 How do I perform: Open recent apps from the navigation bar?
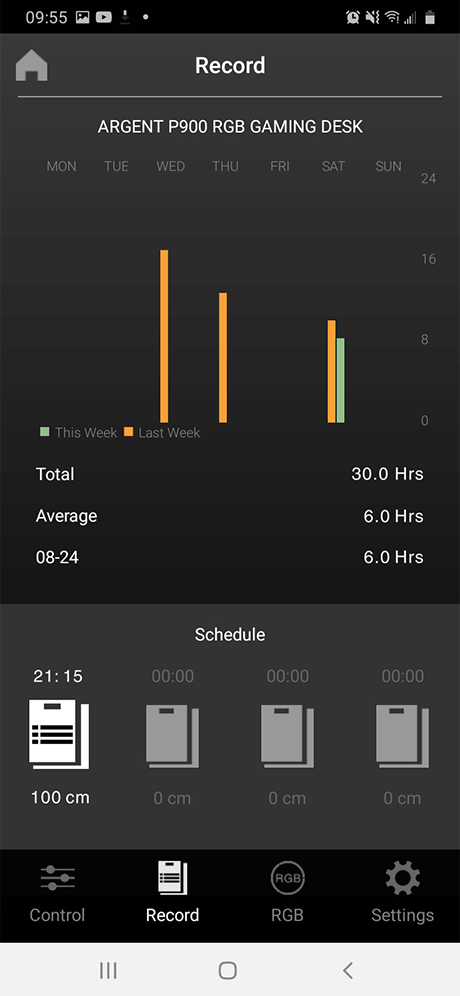(109, 970)
